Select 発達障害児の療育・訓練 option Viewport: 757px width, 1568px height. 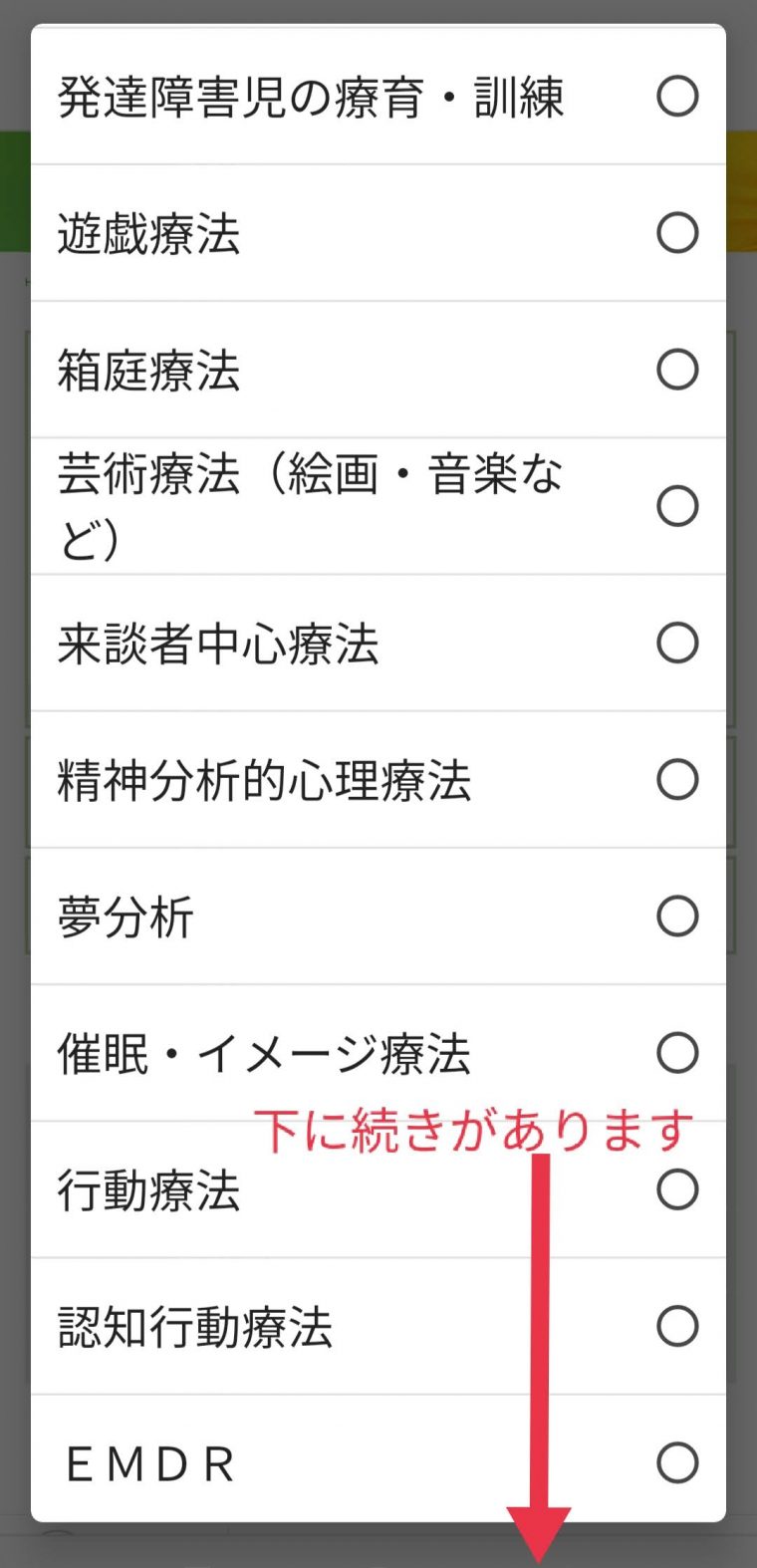(677, 97)
